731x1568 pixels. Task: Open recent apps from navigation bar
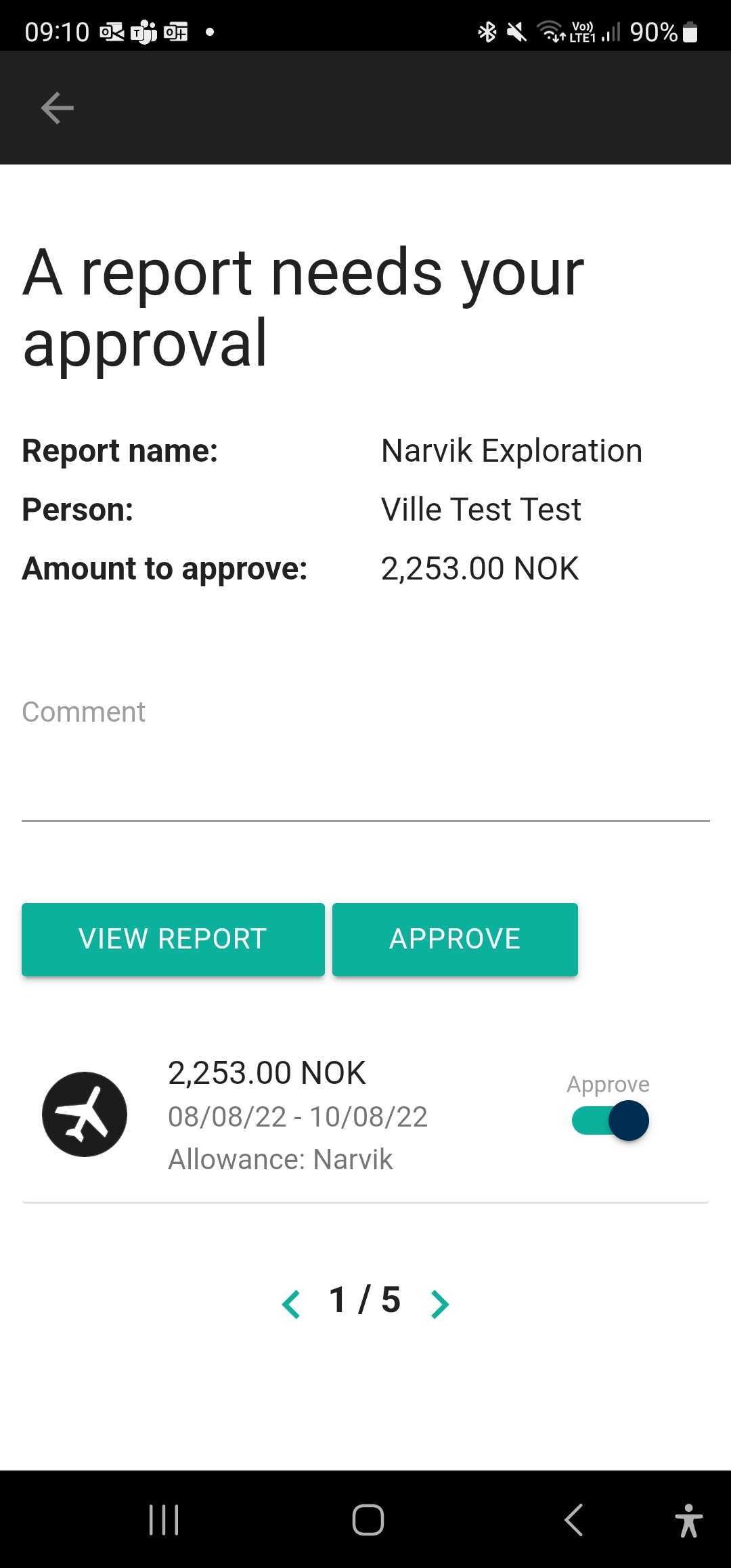click(x=163, y=1519)
